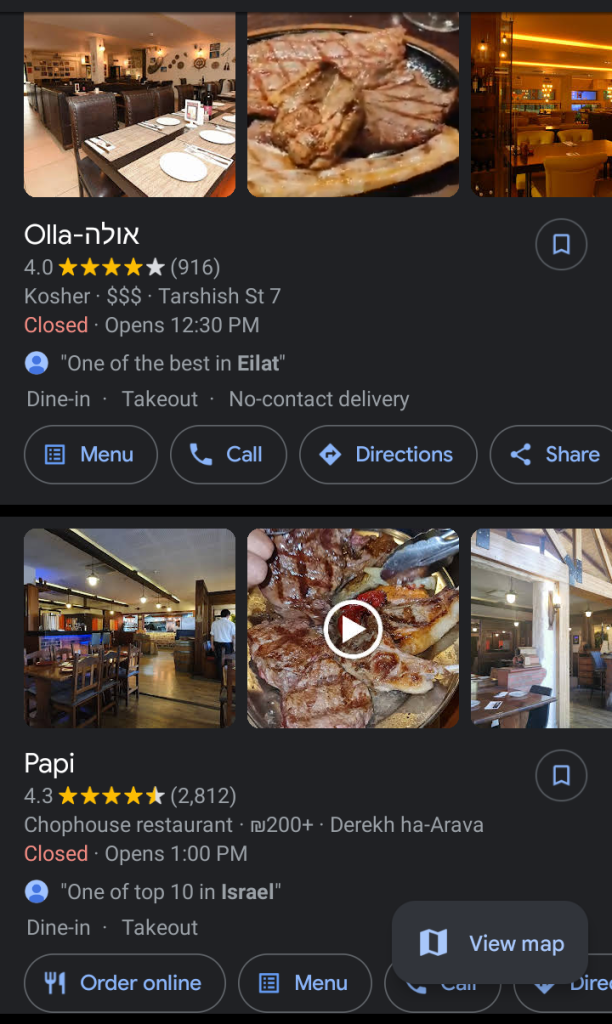Open Olla dining room interior photo

[x=130, y=105]
